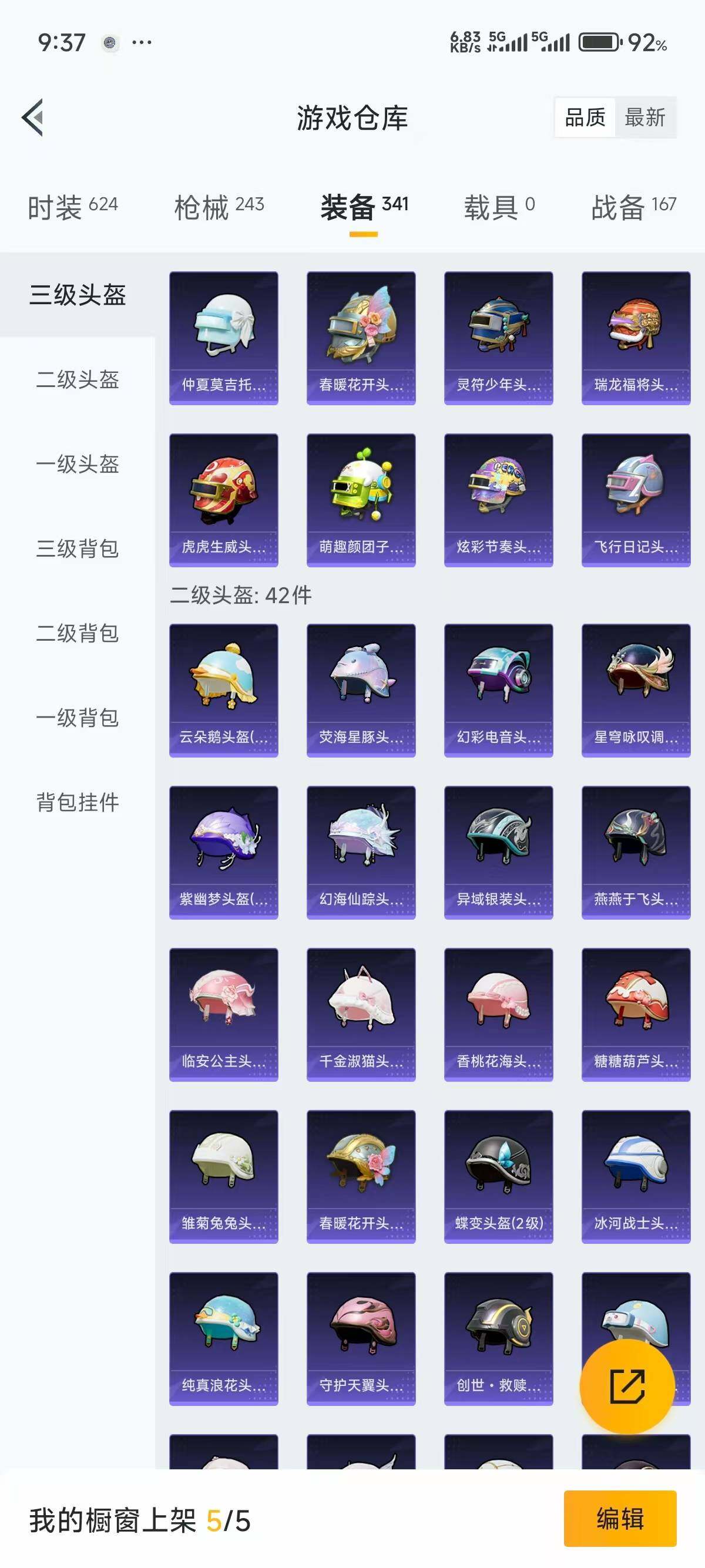The image size is (705, 1568).
Task: Select the 仲夏莫吉托 helmet
Action: point(223,338)
